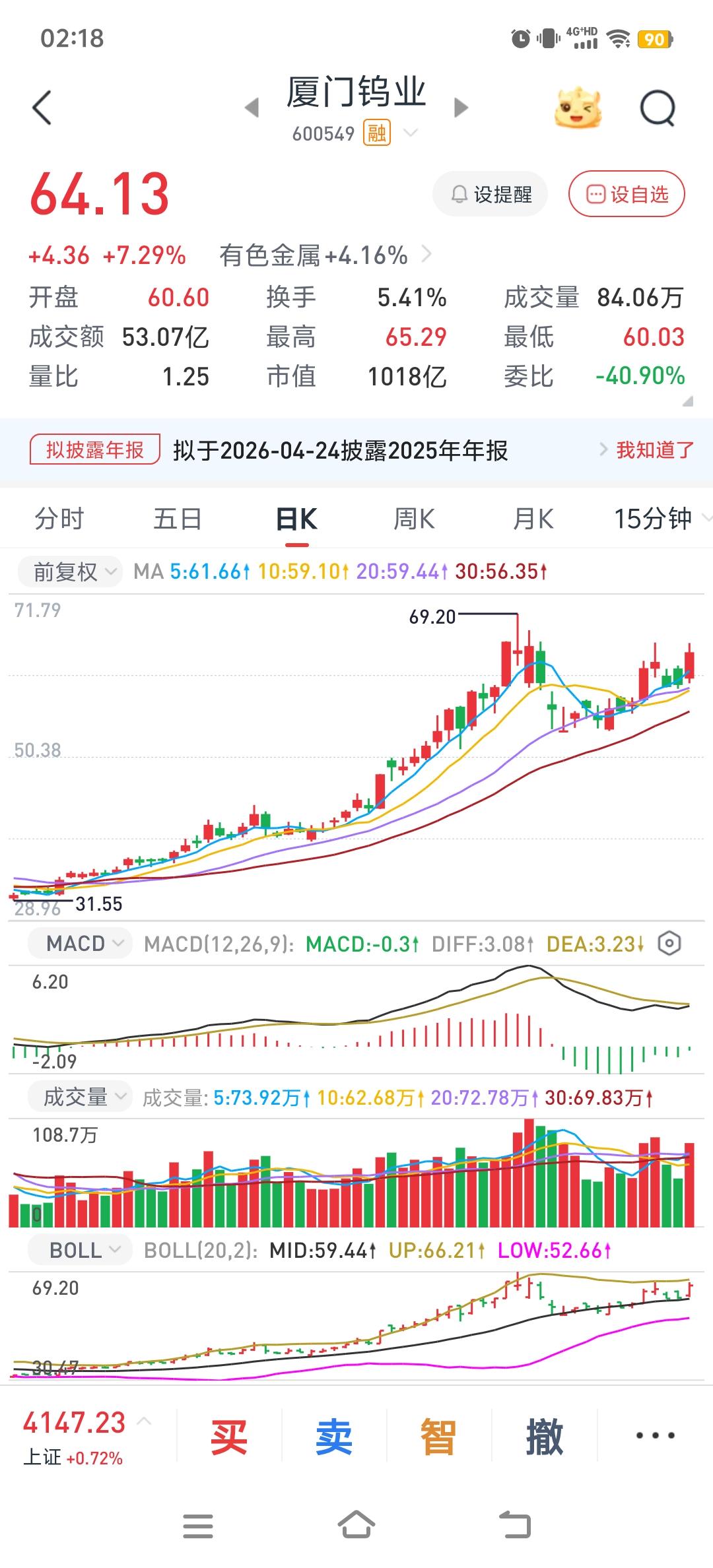Switch to the next stock arrow
Viewport: 713px width, 1568px height.
pyautogui.click(x=461, y=108)
